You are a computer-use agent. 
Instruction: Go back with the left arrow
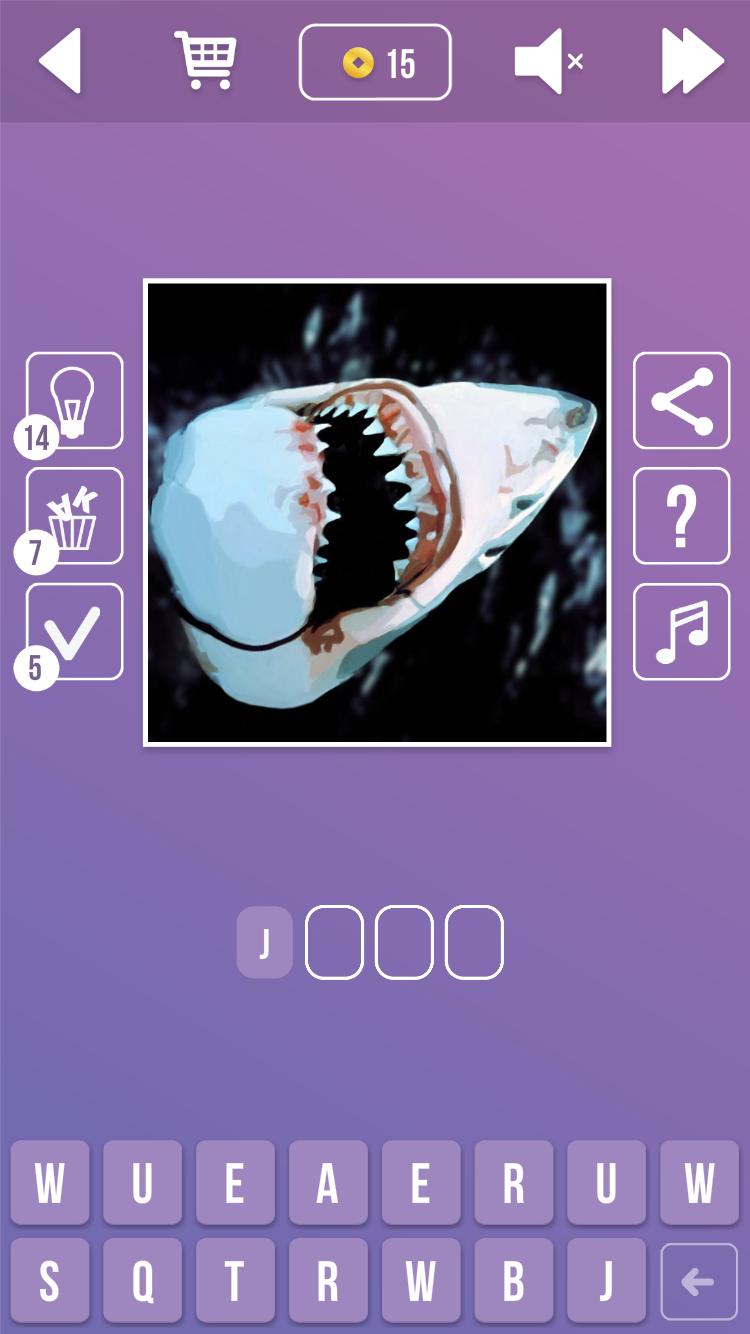[x=60, y=62]
